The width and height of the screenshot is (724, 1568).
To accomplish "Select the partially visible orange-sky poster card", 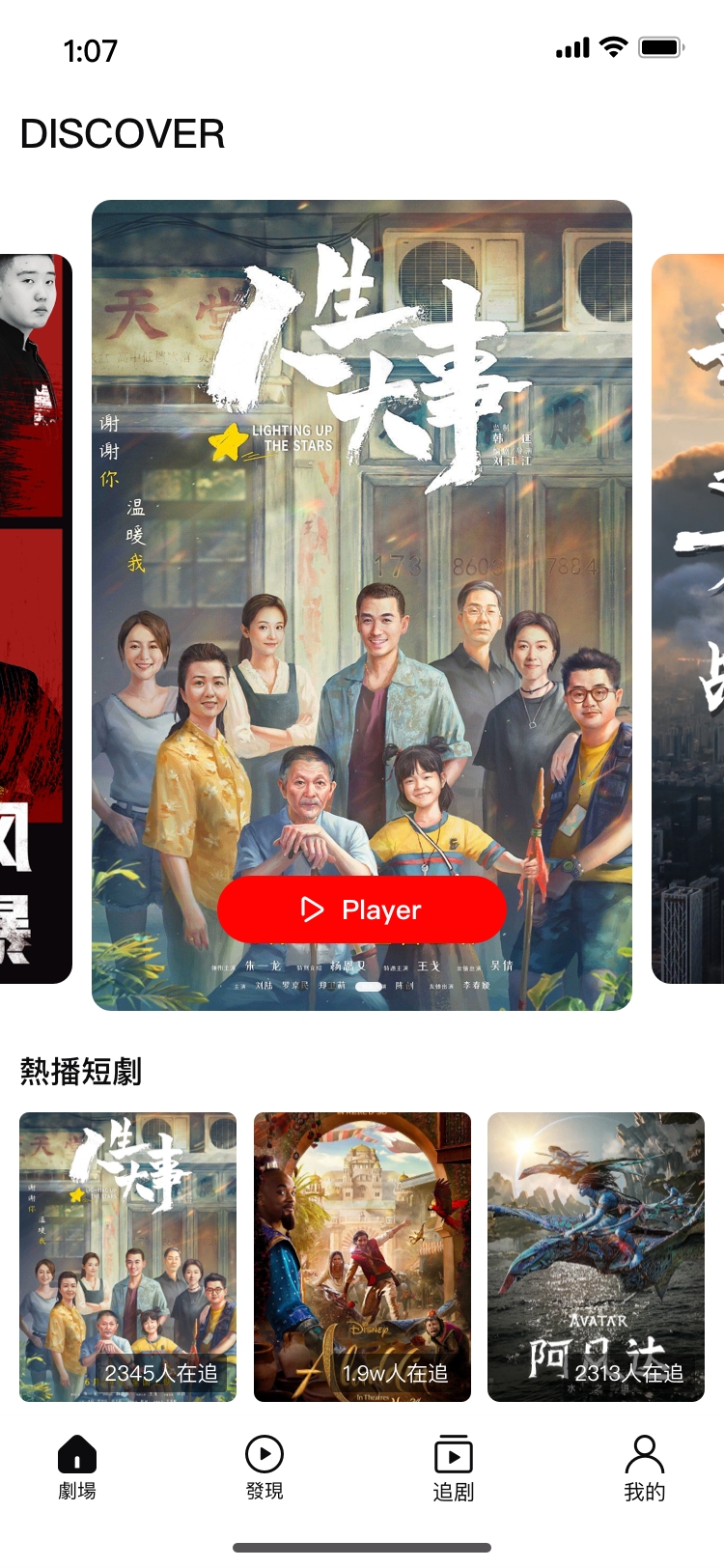I will click(688, 618).
